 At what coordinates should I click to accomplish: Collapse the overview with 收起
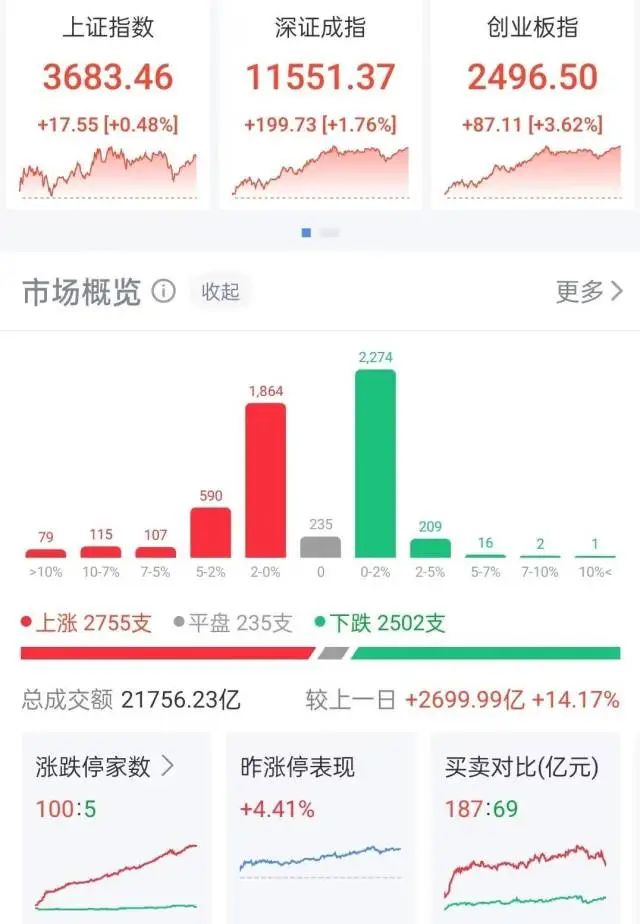click(221, 292)
